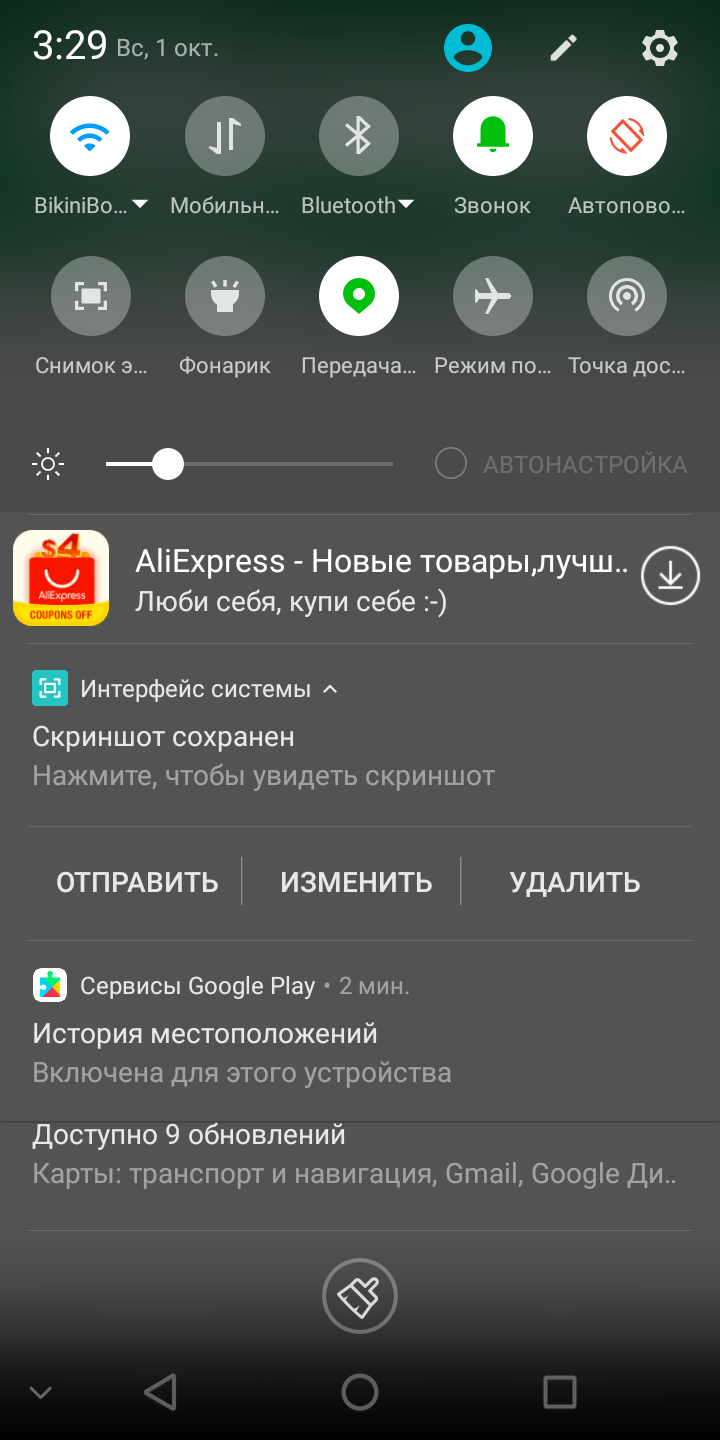Enable airplane mode tile
Viewport: 720px width, 1440px height.
point(492,296)
